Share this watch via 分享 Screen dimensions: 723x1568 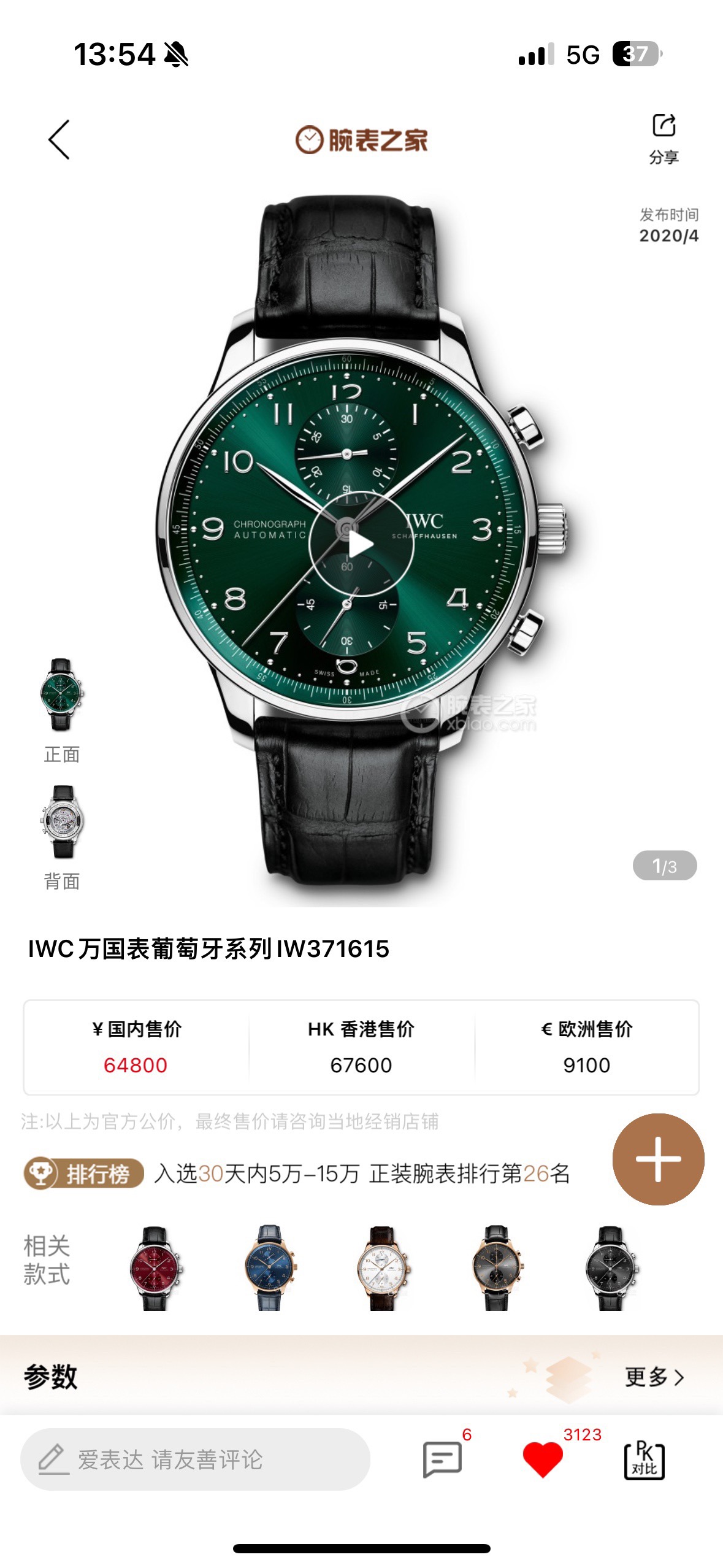click(664, 138)
